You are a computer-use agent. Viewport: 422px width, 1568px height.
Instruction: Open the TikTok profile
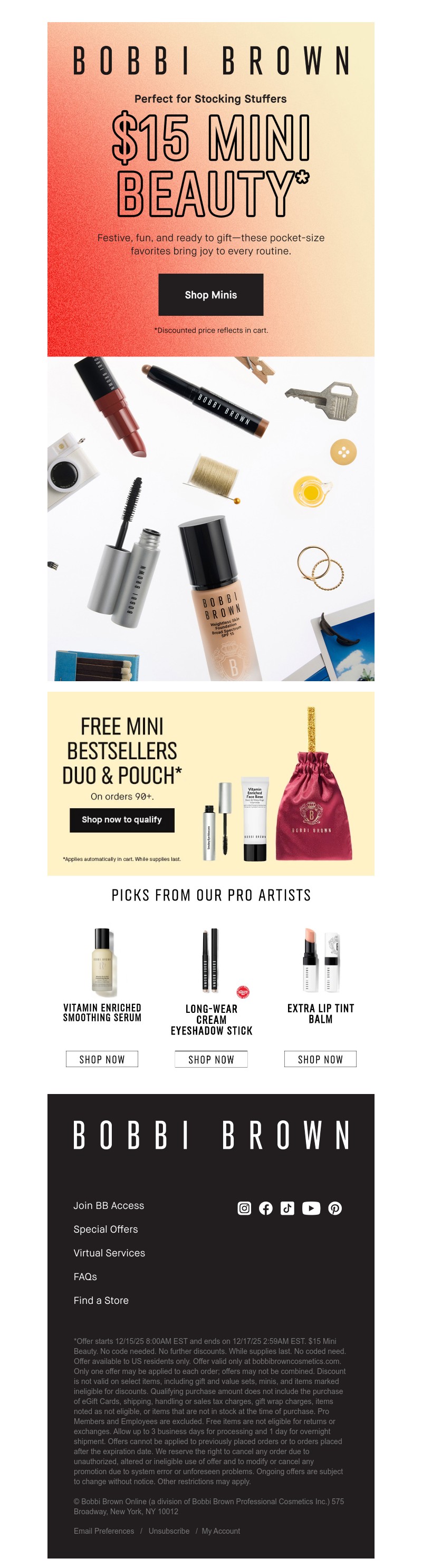[287, 1208]
